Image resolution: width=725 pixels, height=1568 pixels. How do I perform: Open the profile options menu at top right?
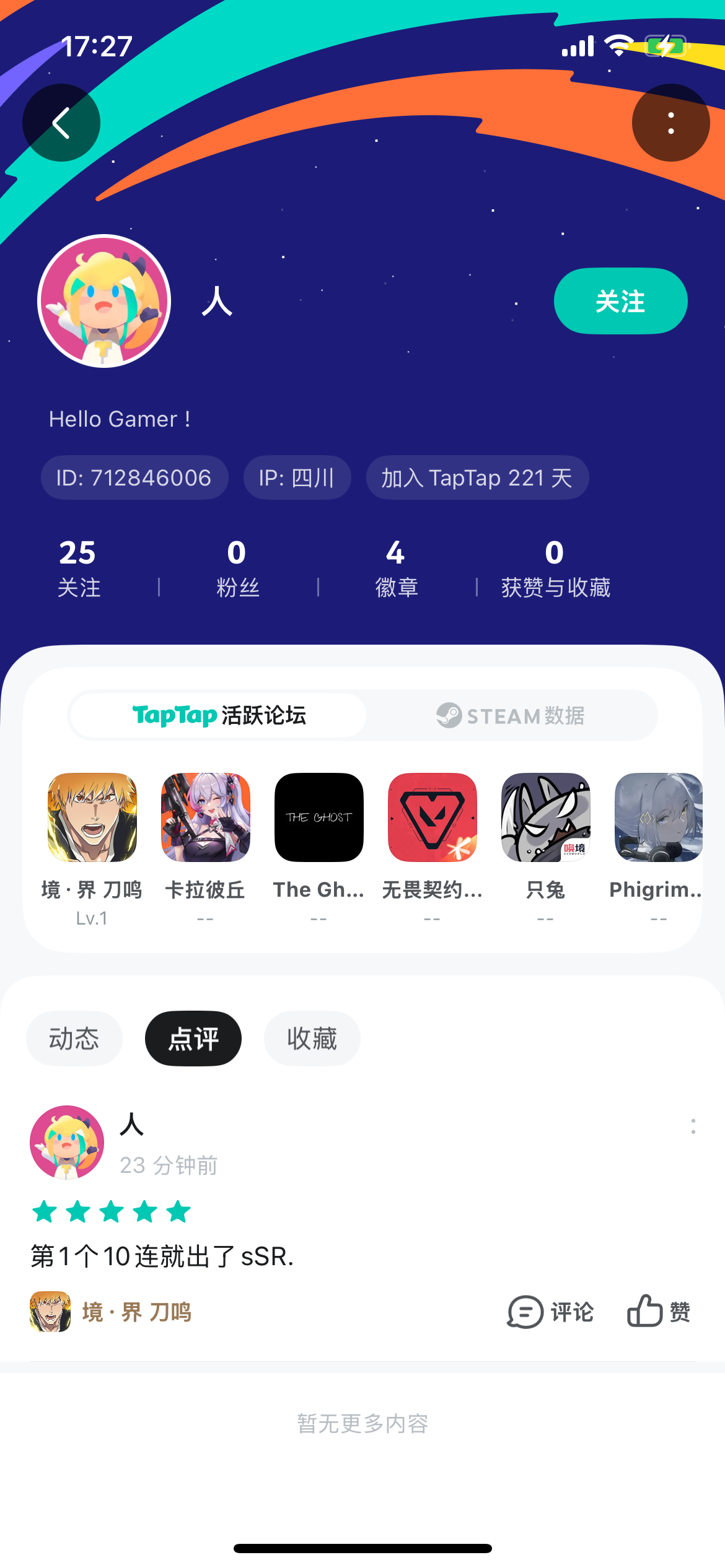click(670, 122)
